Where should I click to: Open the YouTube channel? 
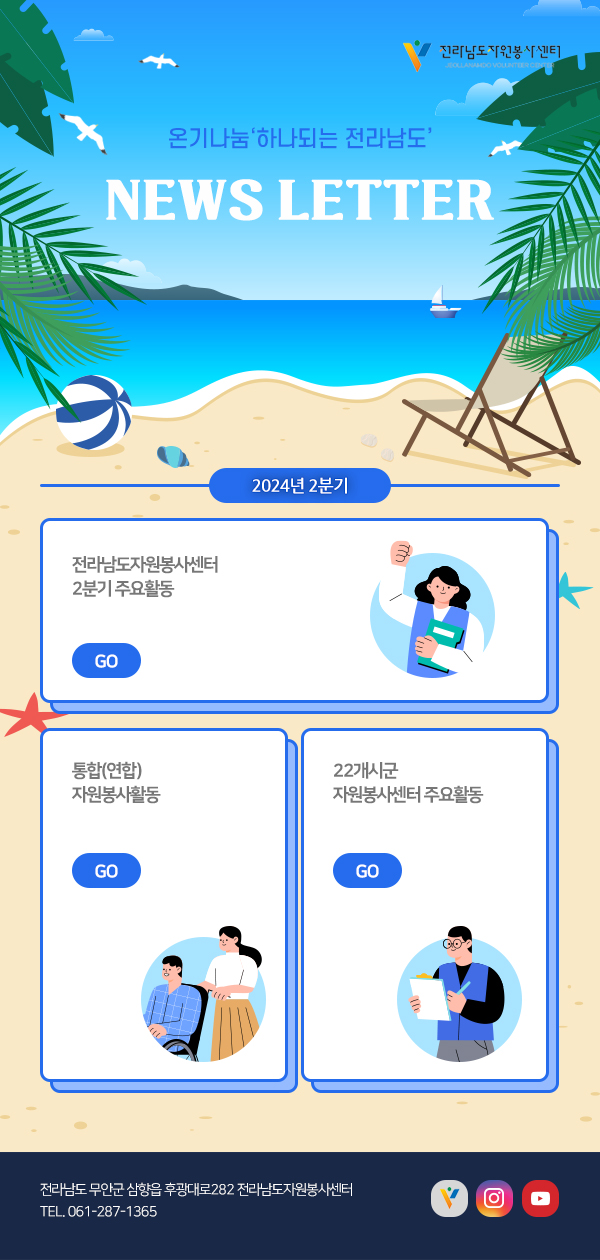click(540, 1198)
